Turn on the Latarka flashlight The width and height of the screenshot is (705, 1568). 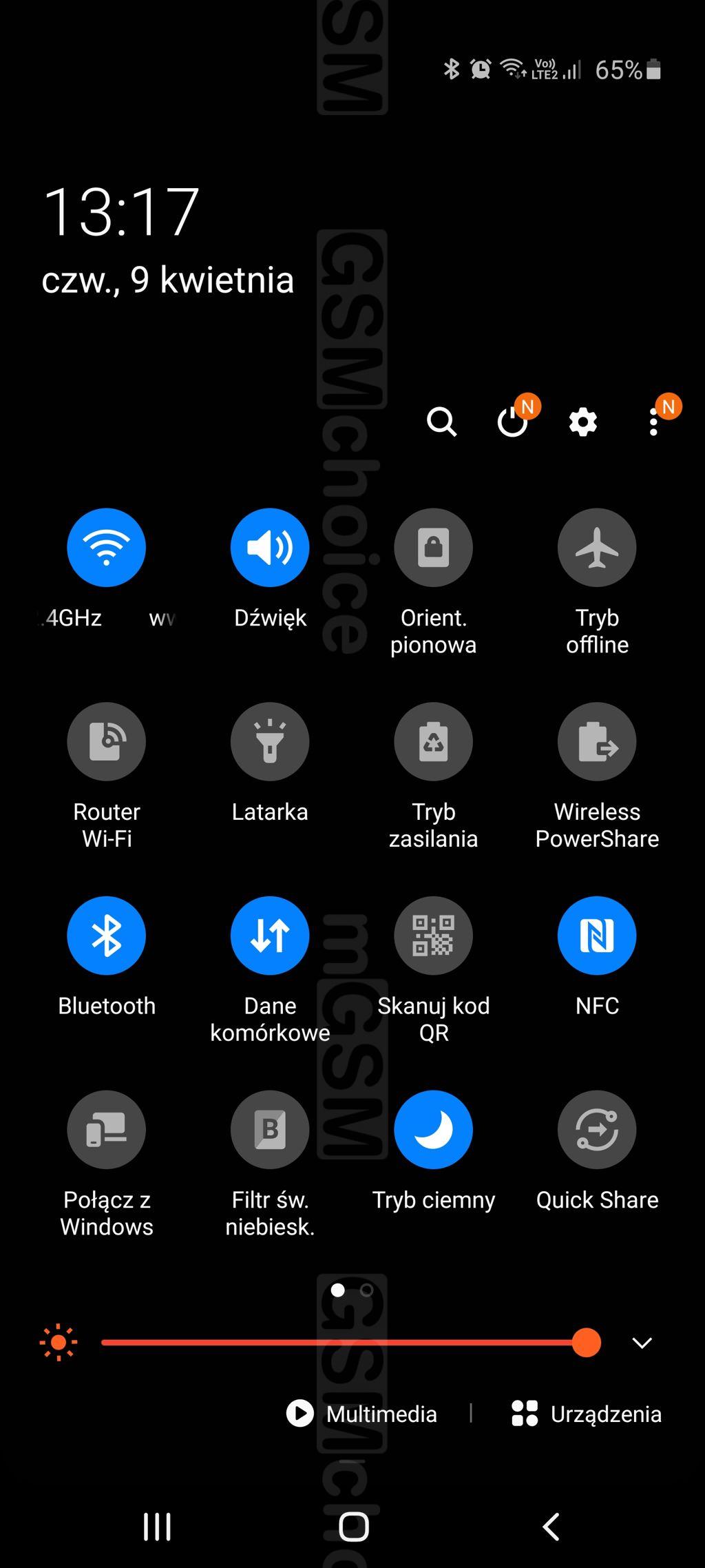pos(270,742)
